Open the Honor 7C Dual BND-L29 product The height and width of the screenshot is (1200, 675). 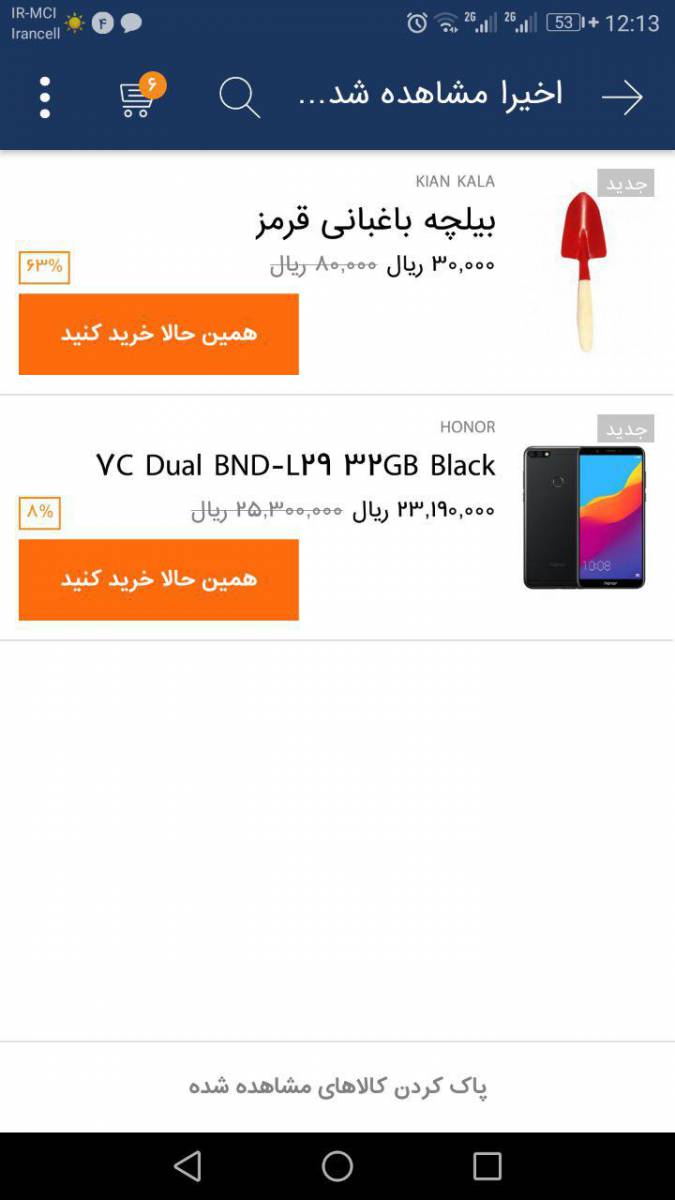(x=296, y=465)
